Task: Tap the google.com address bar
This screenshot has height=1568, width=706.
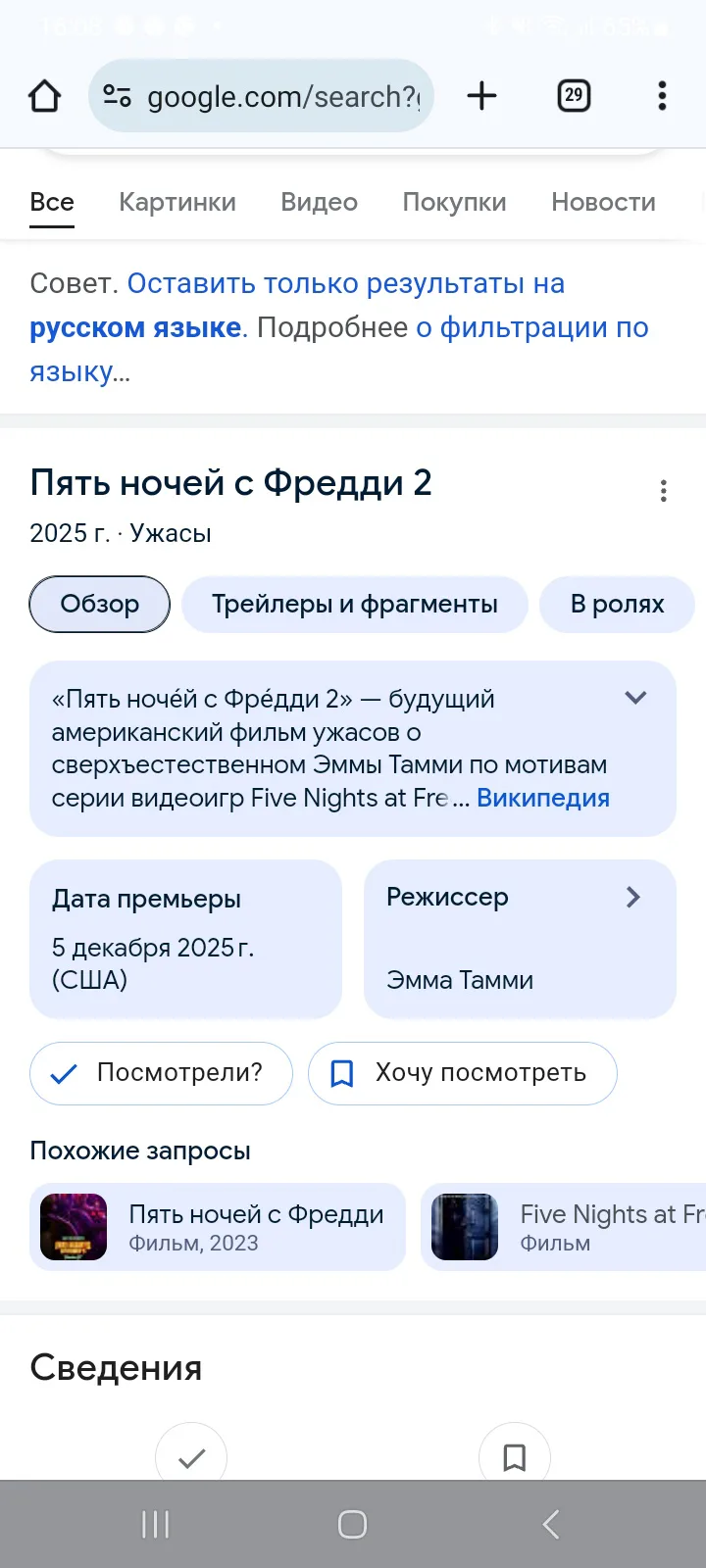Action: (x=261, y=96)
